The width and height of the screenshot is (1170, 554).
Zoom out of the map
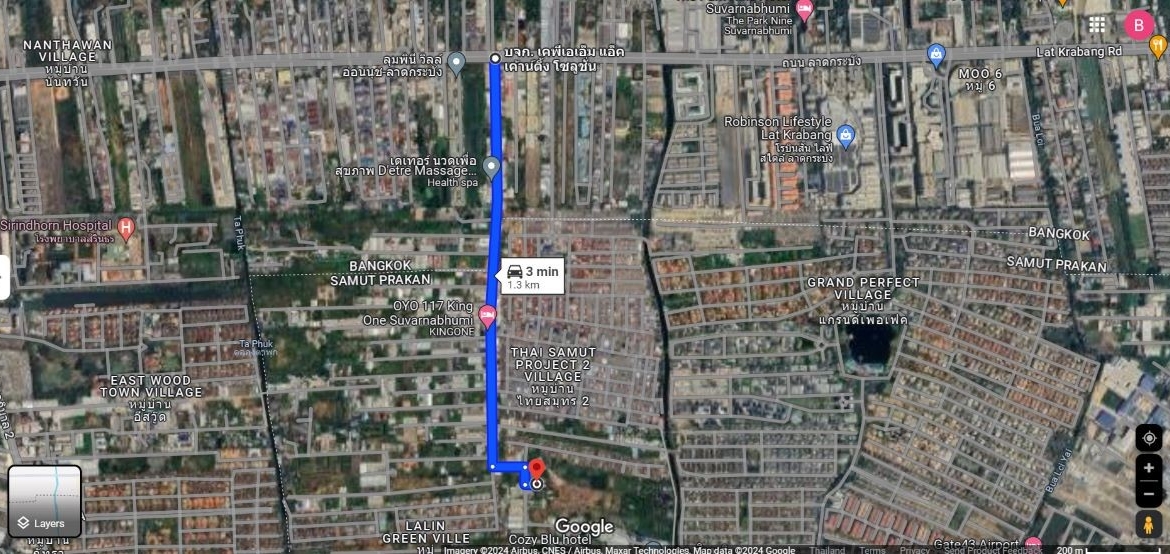pos(1148,493)
